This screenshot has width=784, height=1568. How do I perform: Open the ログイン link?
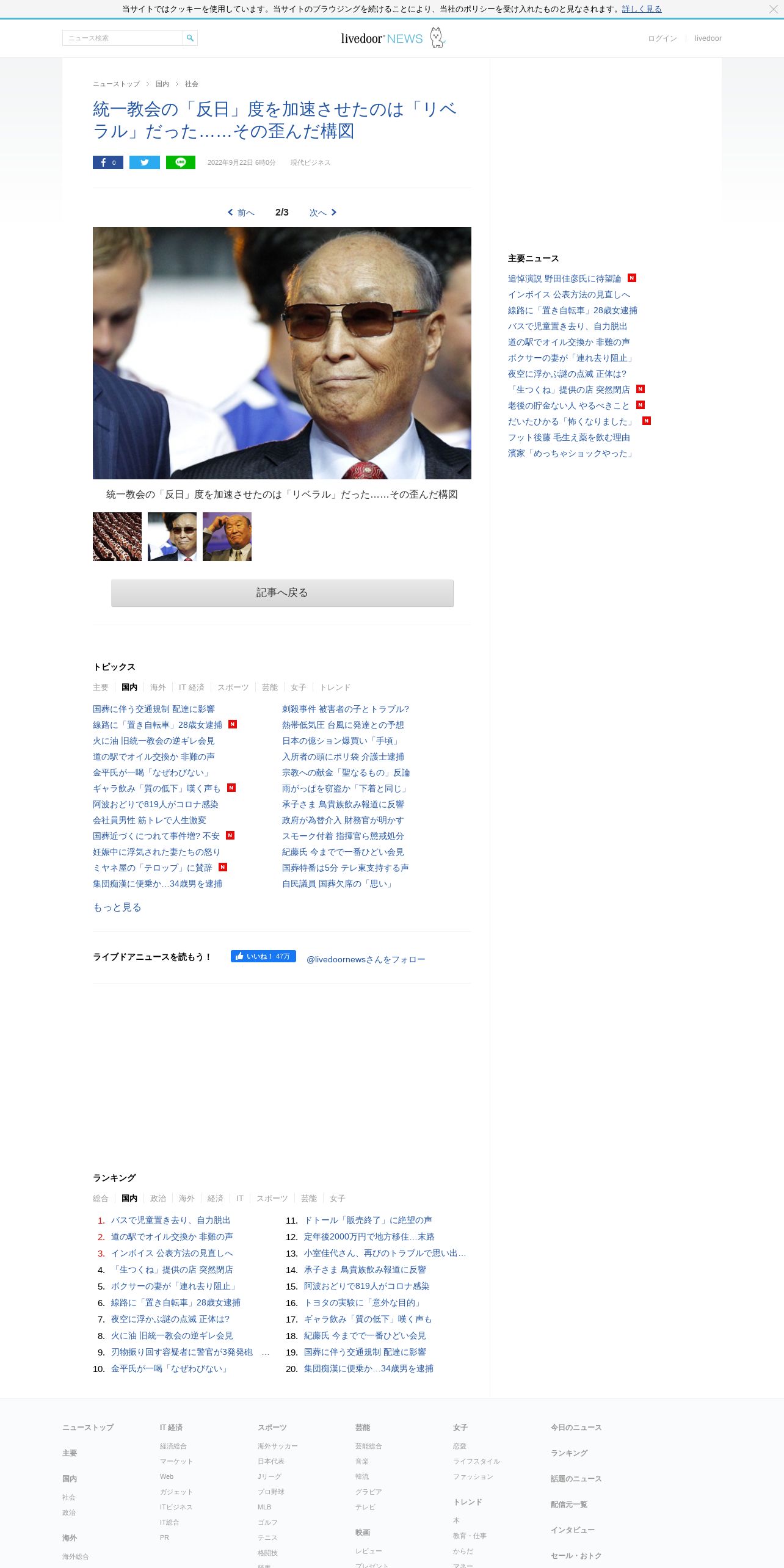click(x=662, y=38)
